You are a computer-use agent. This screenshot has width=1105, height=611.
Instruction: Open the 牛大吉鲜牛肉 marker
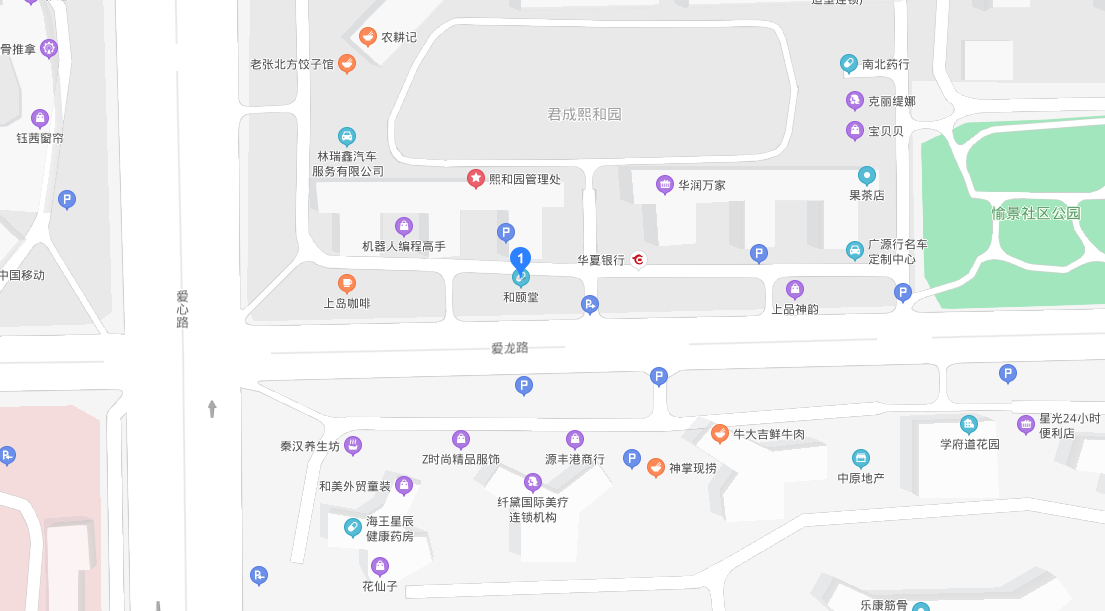[719, 433]
